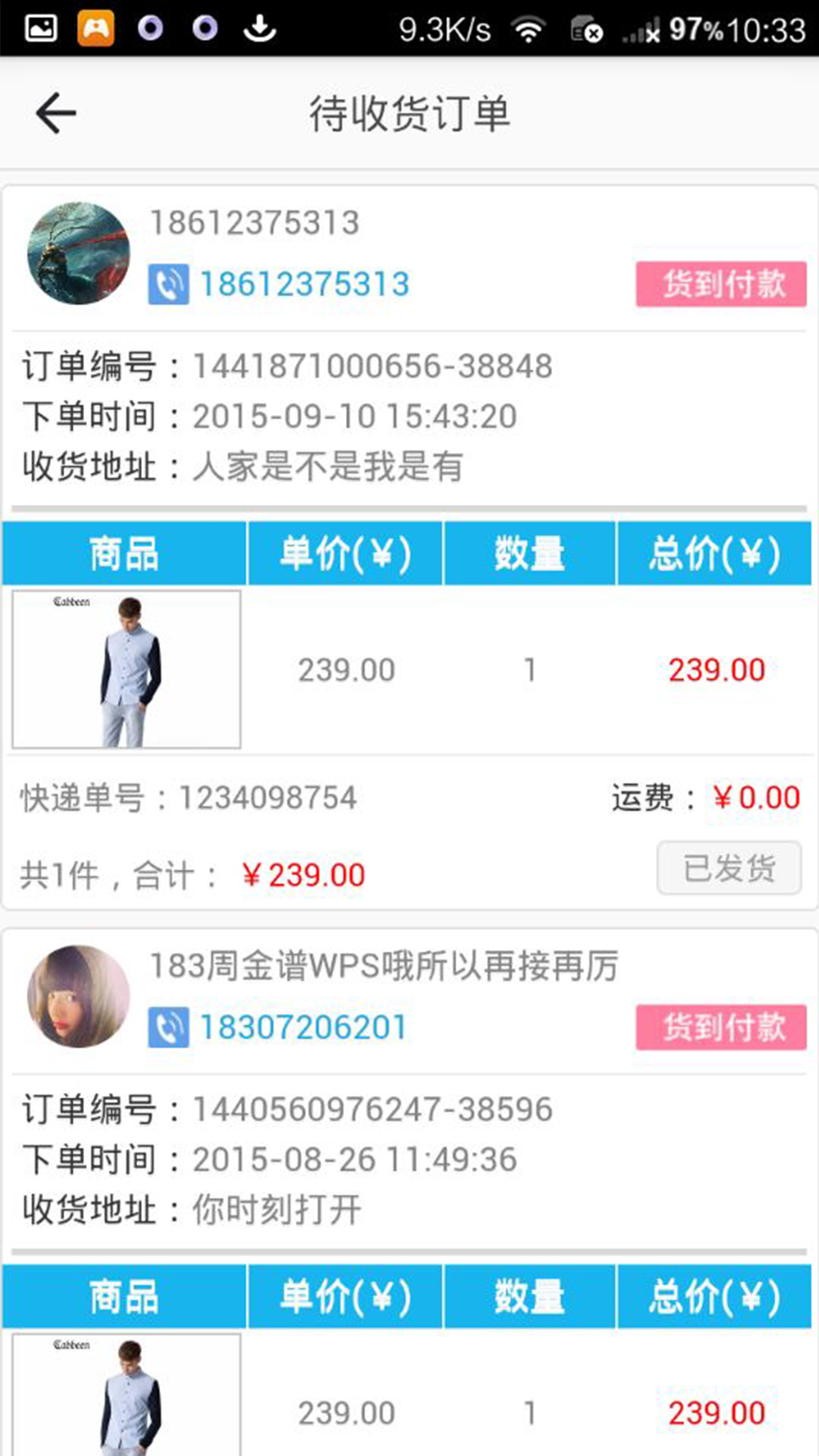This screenshot has height=1456, width=819.
Task: Go back from the 待收货订单 page
Action: click(x=56, y=113)
